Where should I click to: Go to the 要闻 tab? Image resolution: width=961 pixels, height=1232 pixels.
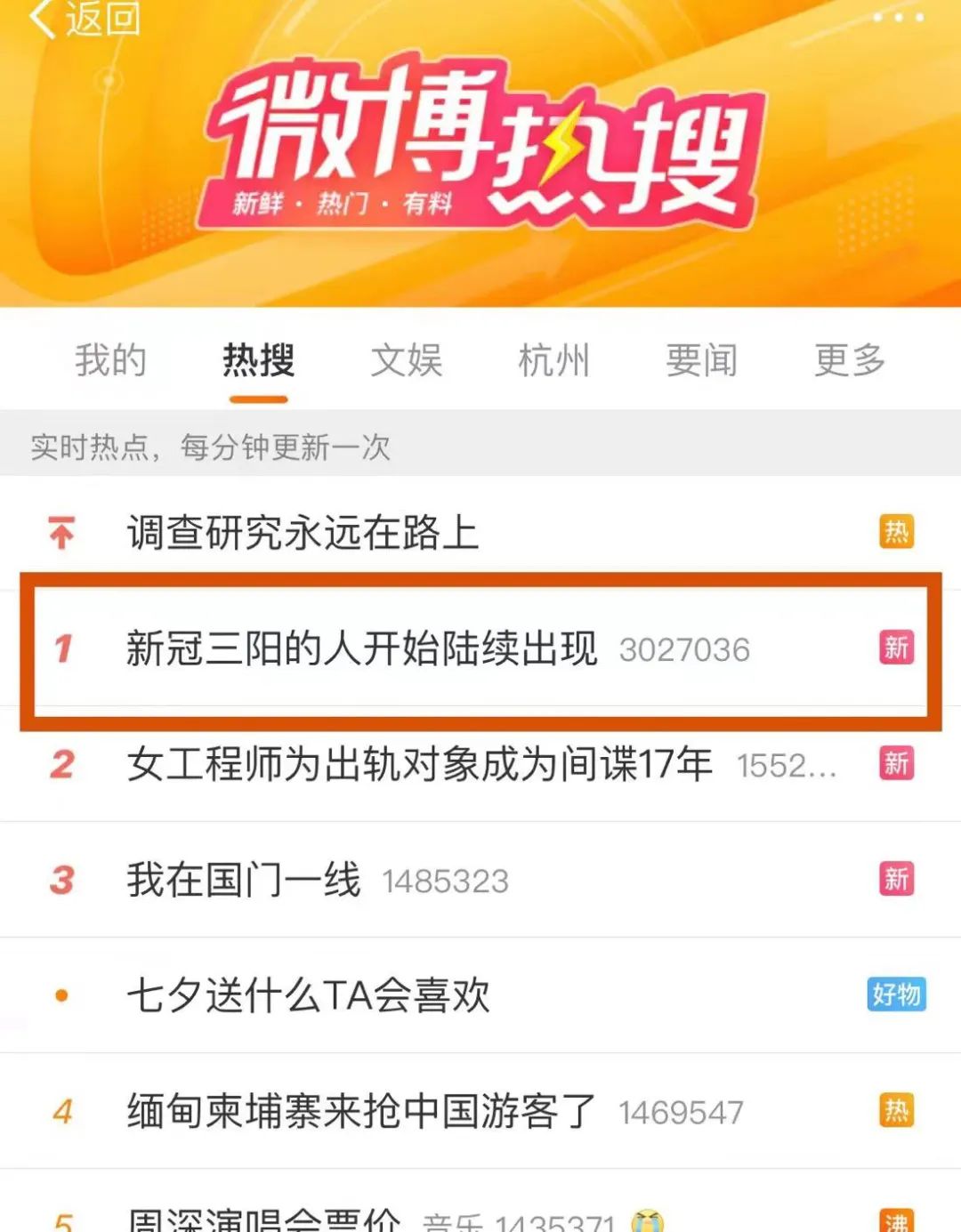point(701,360)
